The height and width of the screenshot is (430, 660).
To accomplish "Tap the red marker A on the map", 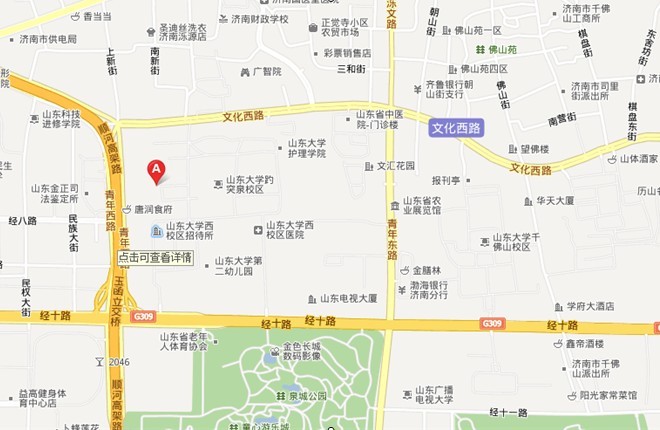I will 155,170.
